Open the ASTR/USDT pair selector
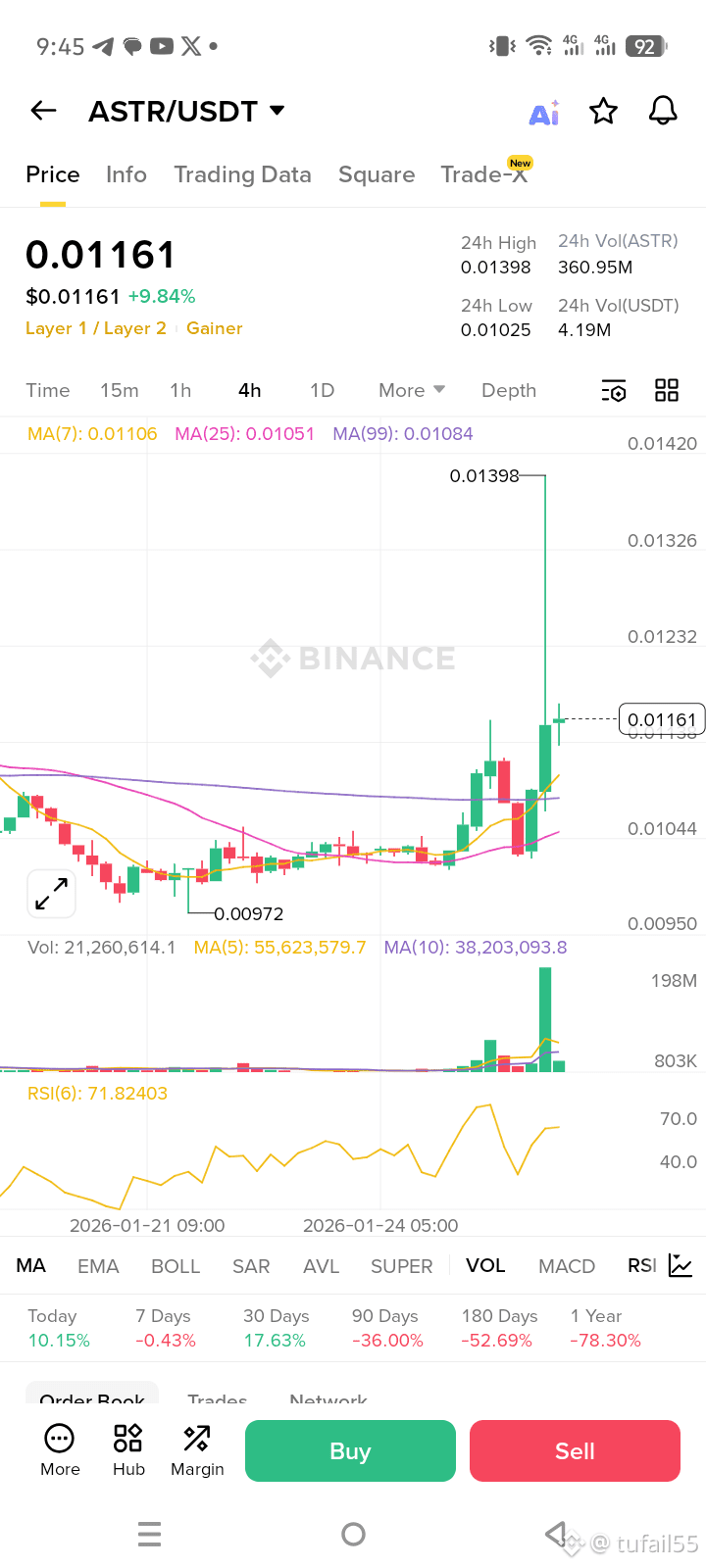Image resolution: width=706 pixels, height=1568 pixels. (186, 111)
